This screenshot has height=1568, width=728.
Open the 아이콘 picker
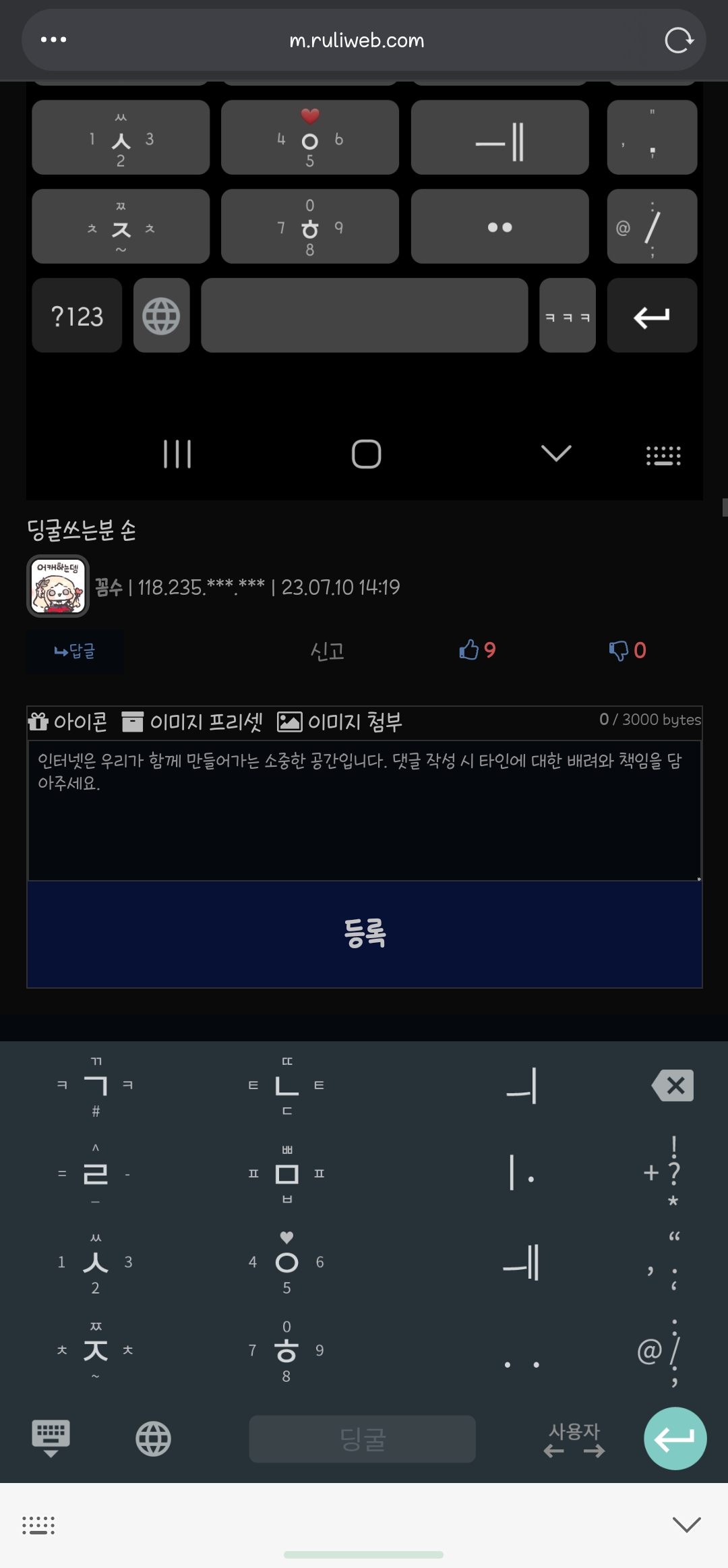(x=67, y=722)
